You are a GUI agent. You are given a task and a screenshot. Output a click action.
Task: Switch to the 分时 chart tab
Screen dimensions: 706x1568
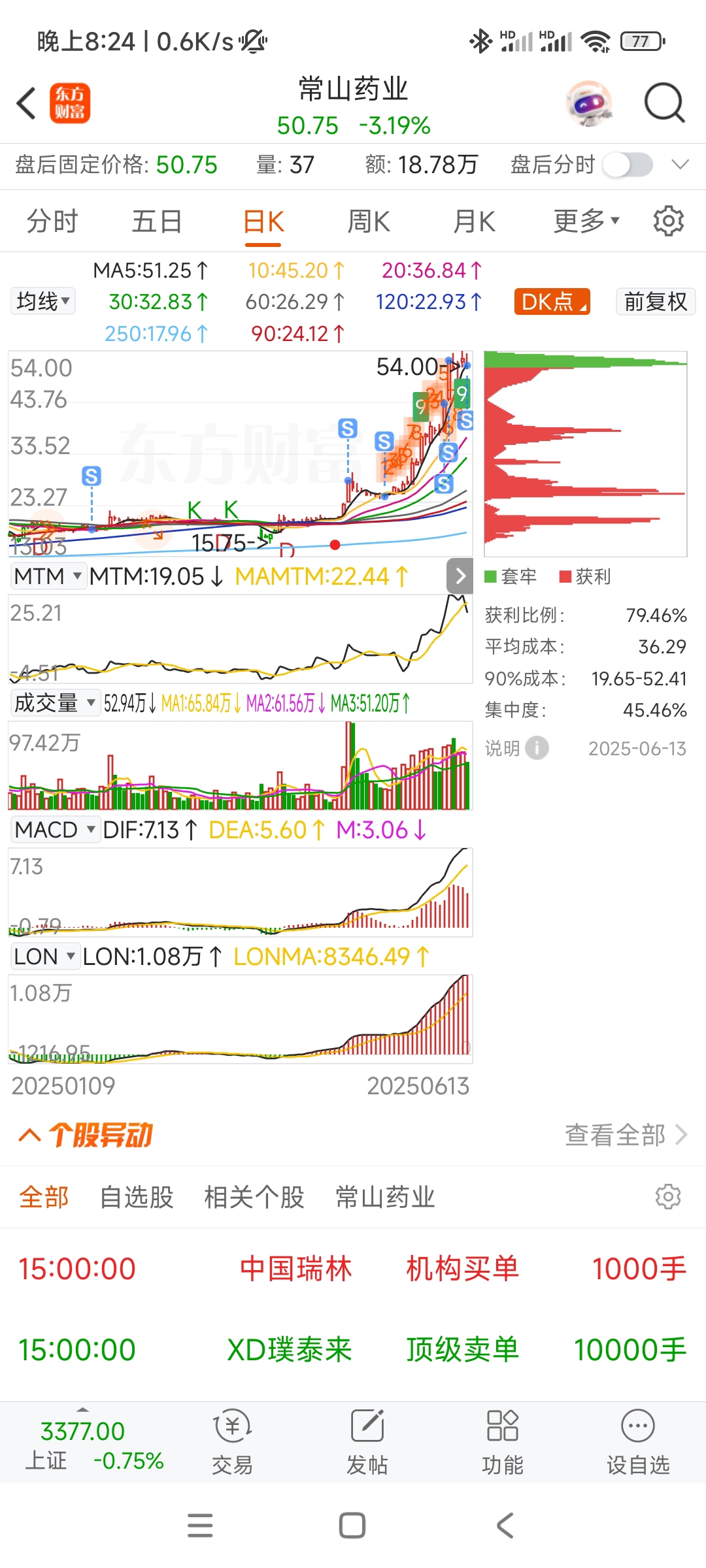point(52,221)
